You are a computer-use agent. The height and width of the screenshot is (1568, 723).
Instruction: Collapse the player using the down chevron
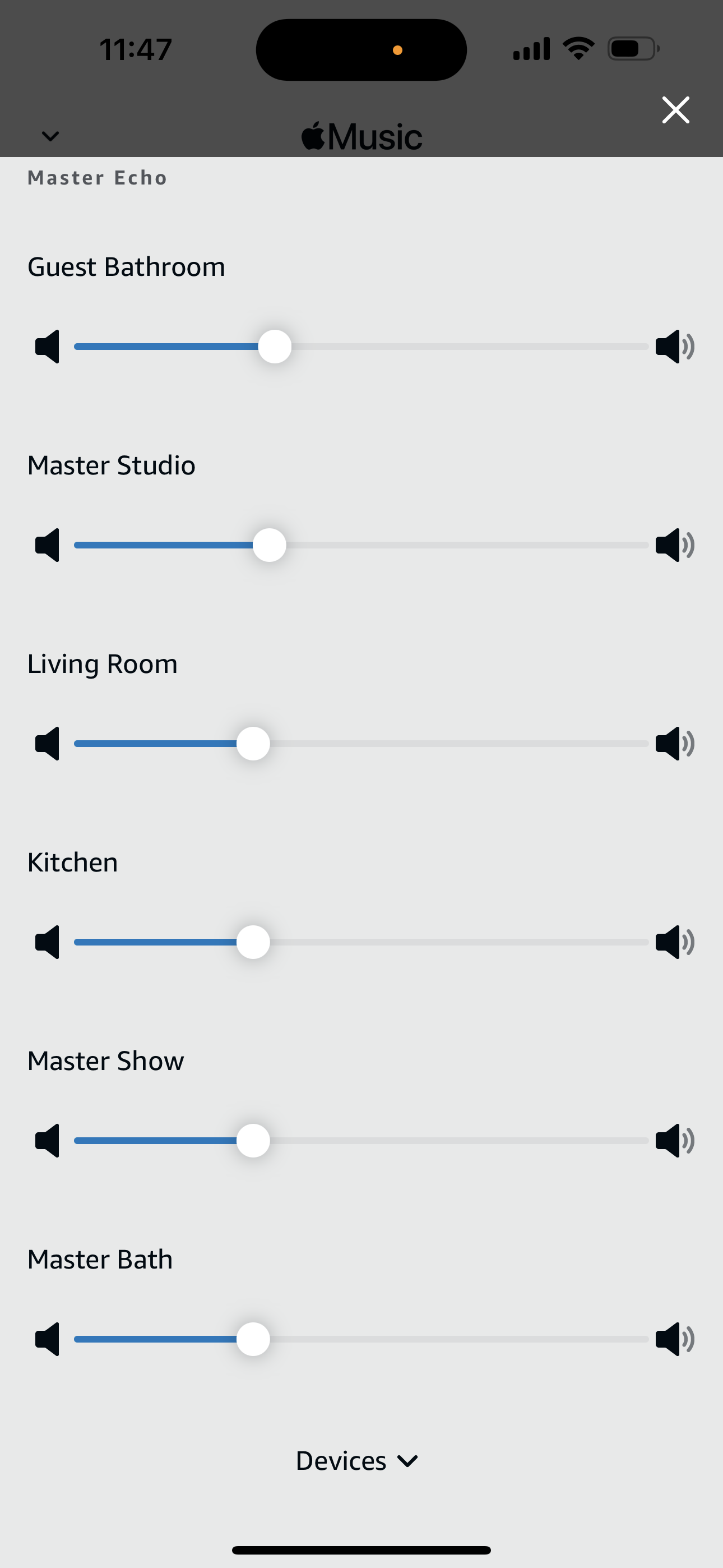click(50, 136)
